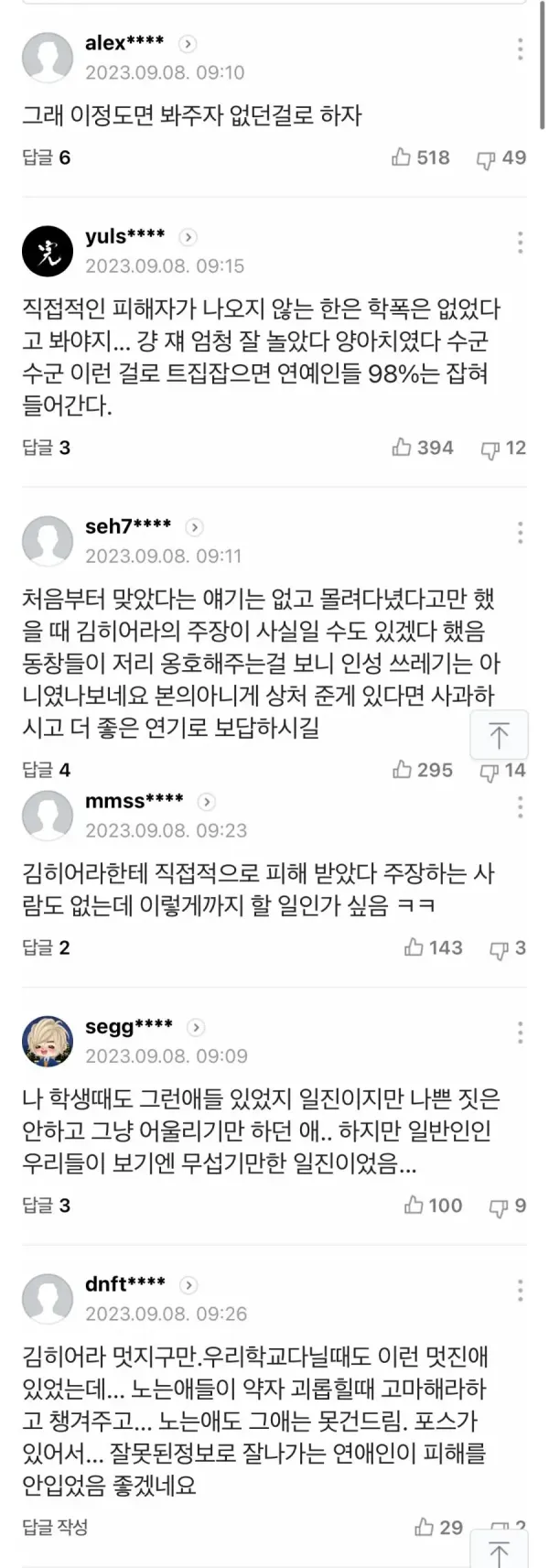Screen dimensions: 549x1568
Task: Open overflow menu on mmss**** comment
Action: point(520,806)
